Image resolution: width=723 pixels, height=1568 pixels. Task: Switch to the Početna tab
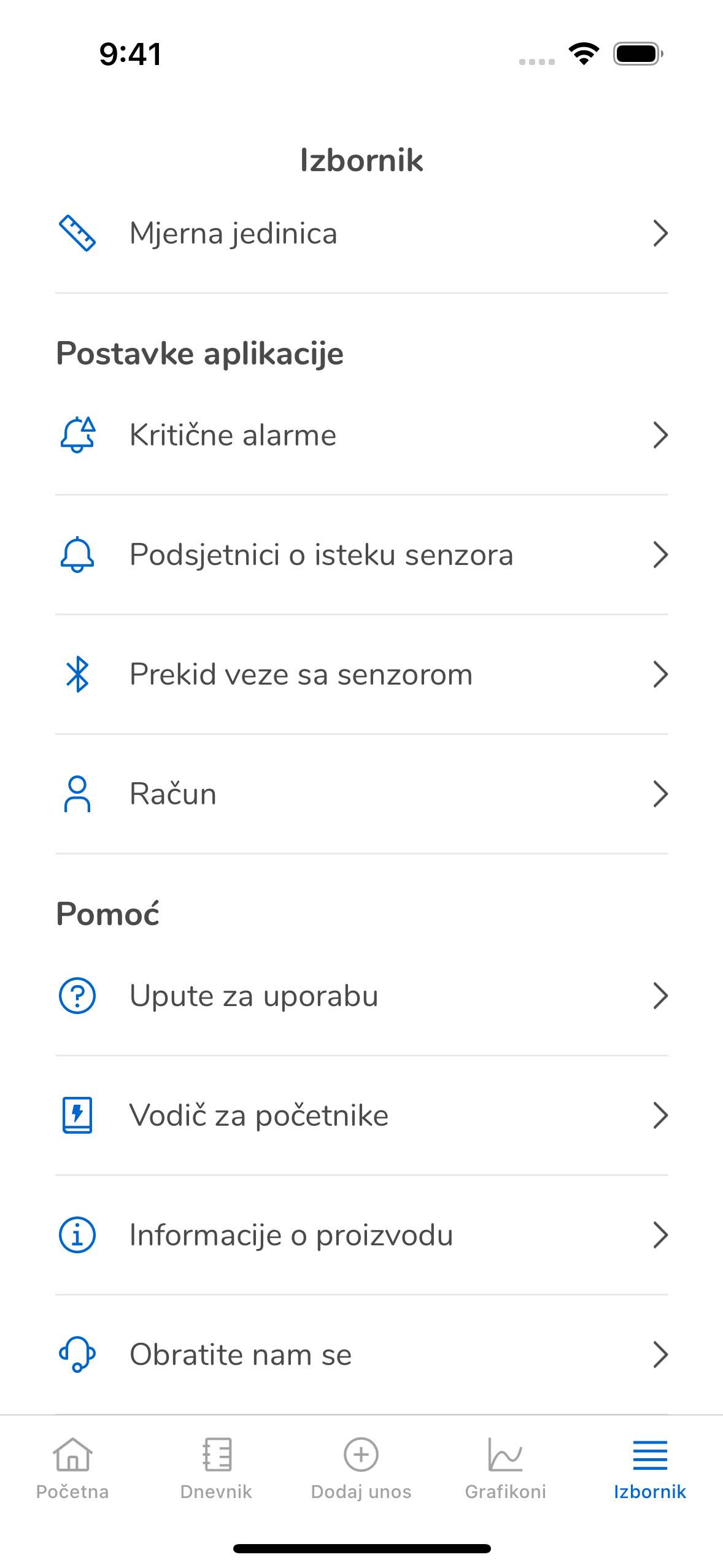pos(72,1468)
